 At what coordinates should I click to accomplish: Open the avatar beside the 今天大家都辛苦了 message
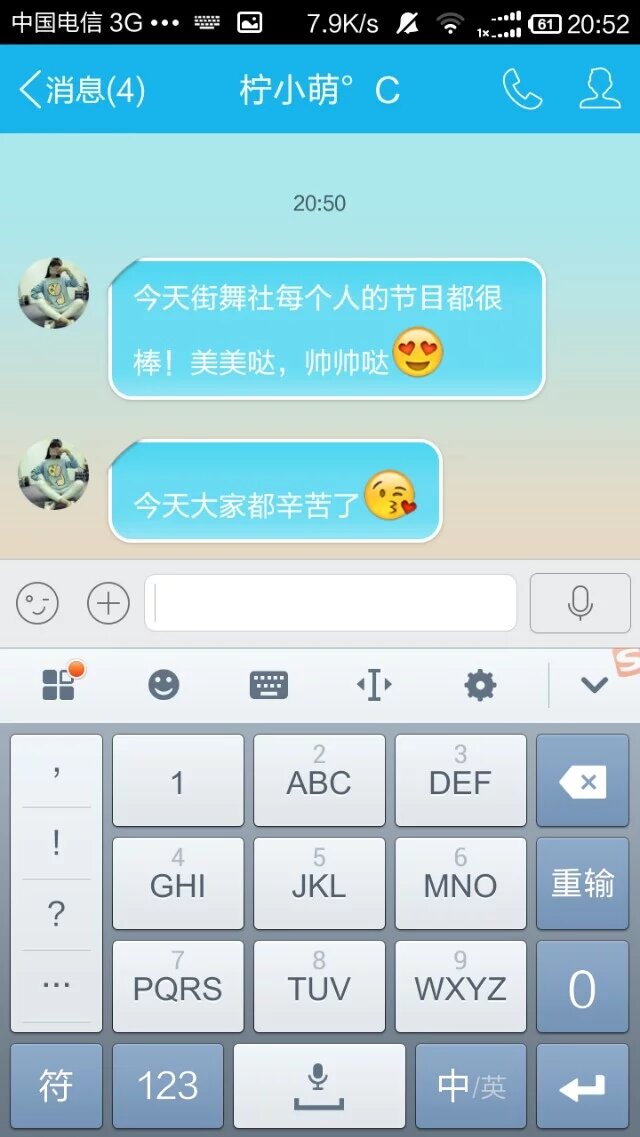coord(54,474)
